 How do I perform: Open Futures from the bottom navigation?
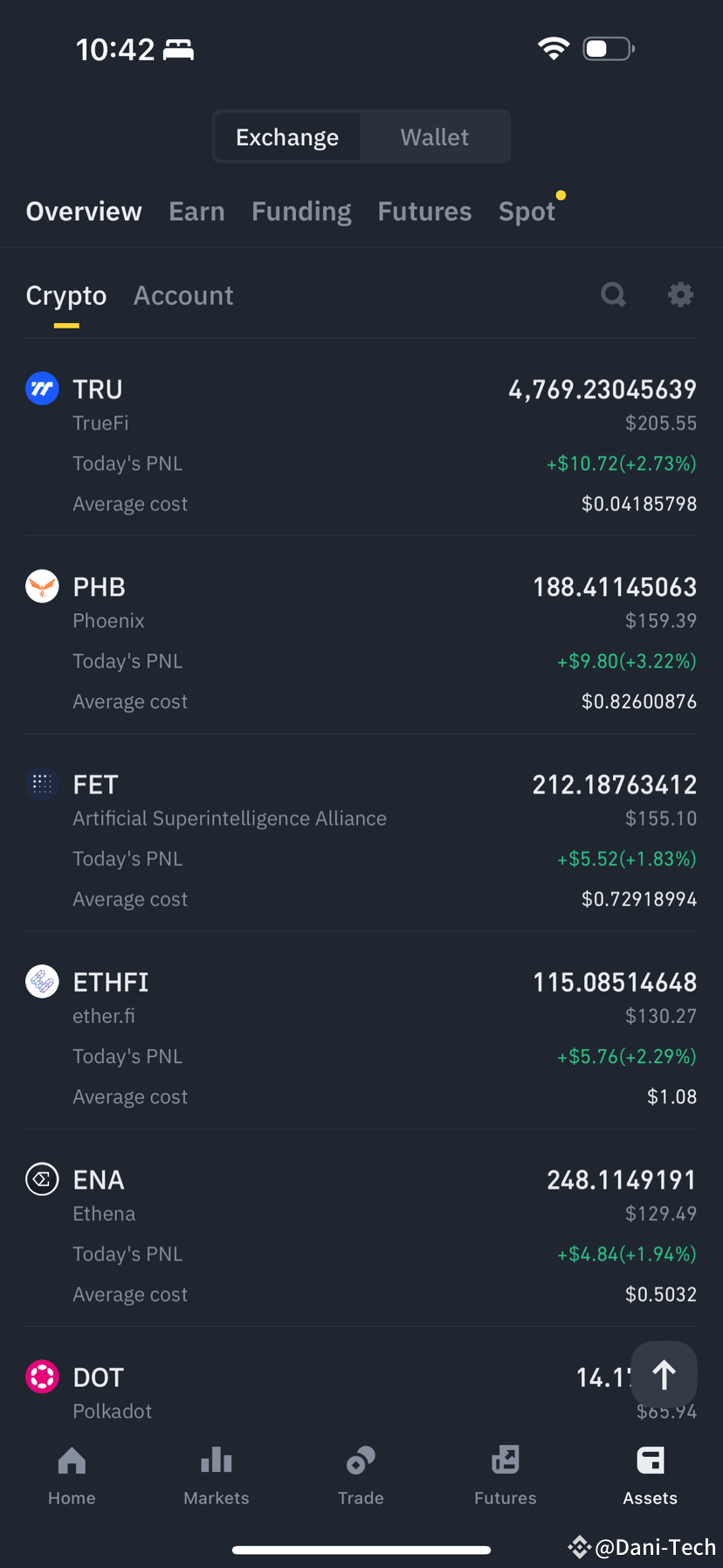coord(505,1475)
